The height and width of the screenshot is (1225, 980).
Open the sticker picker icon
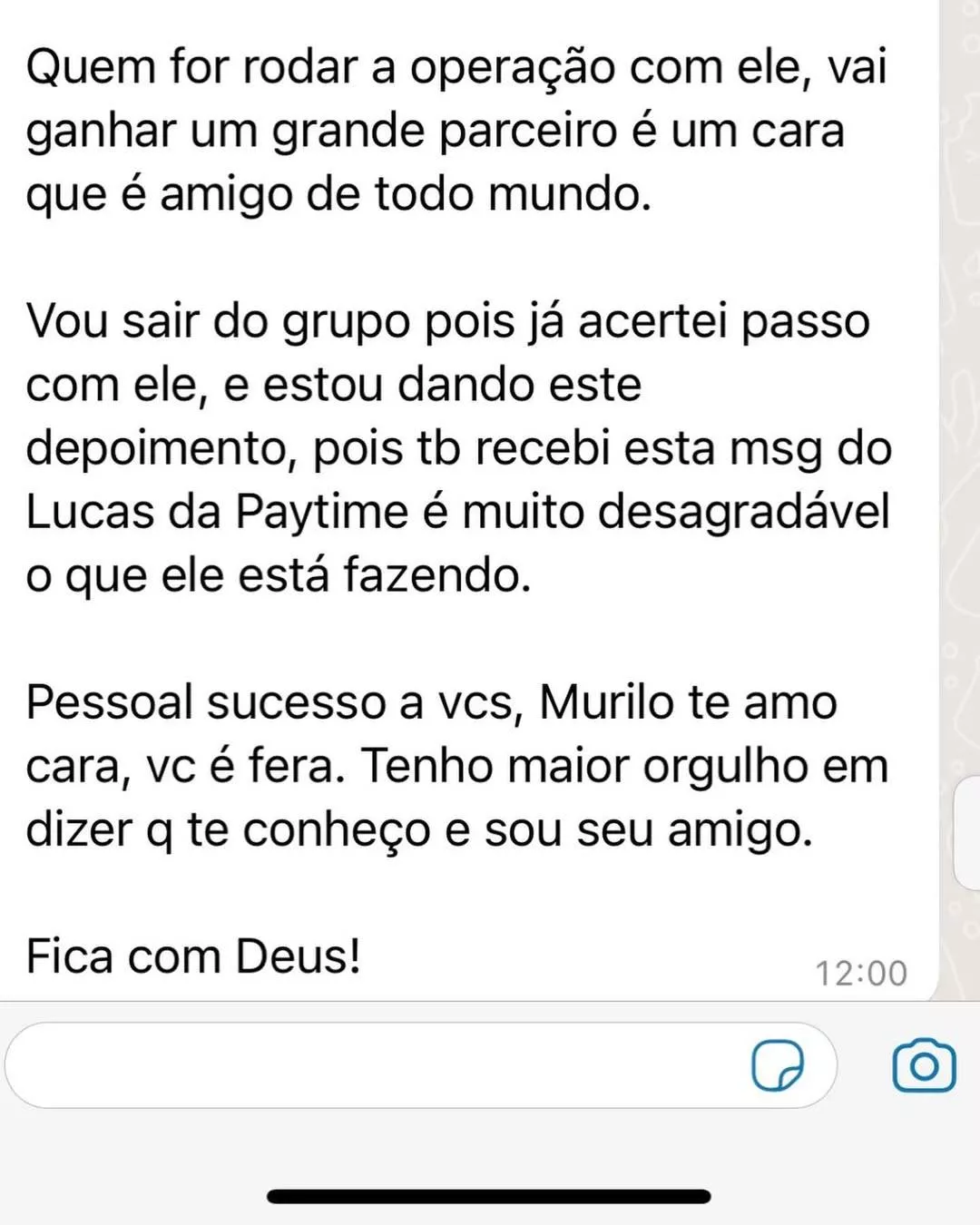tap(778, 1065)
